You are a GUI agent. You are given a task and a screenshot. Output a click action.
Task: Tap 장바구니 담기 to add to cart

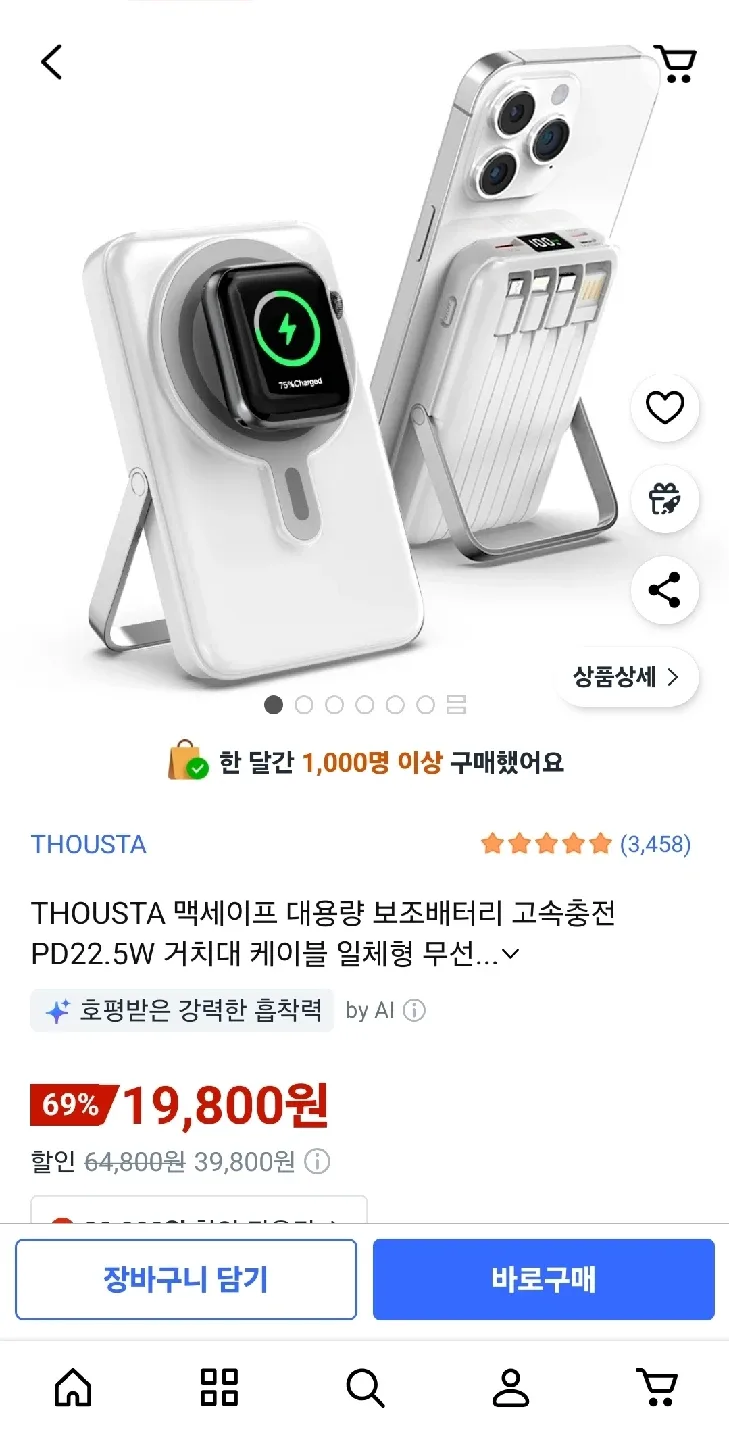(x=186, y=1279)
